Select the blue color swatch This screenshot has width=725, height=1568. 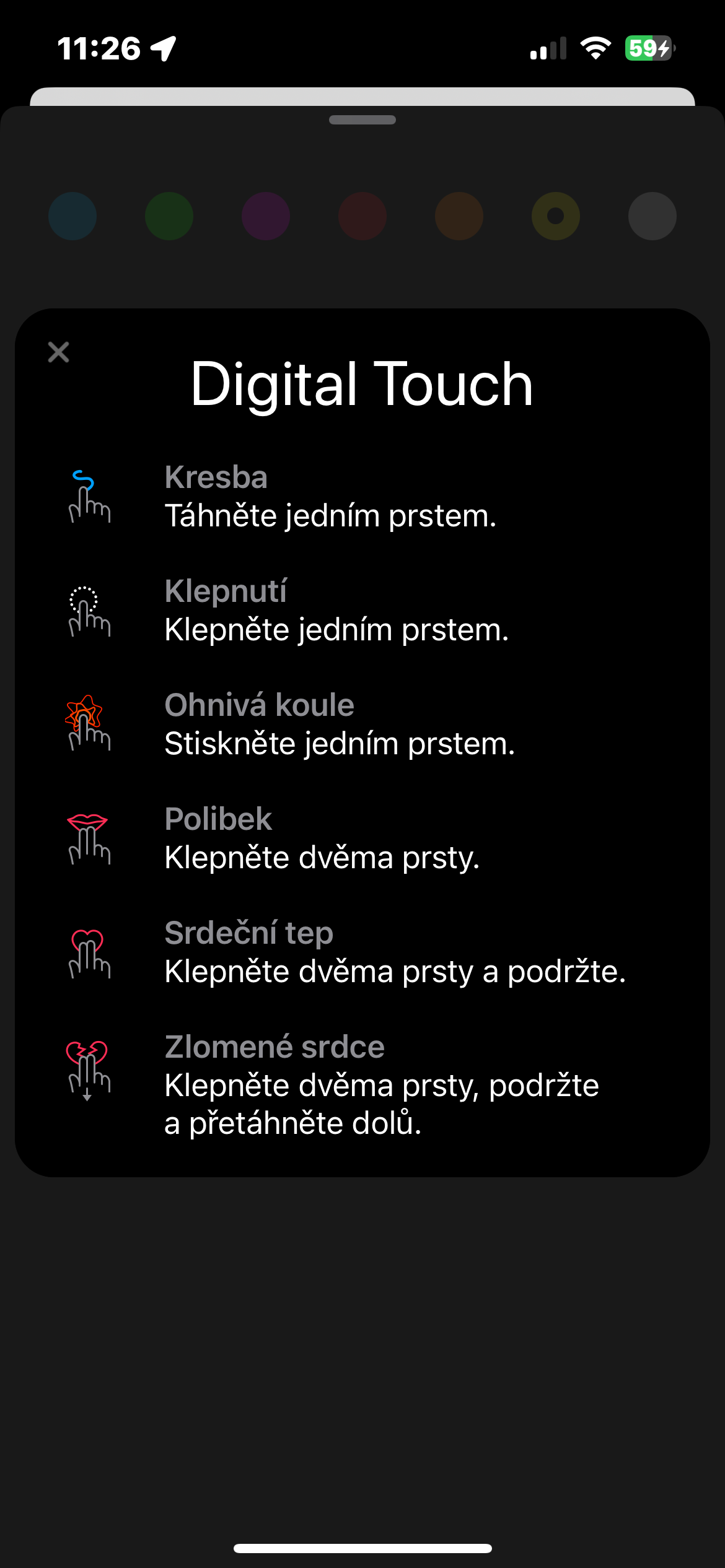(72, 216)
